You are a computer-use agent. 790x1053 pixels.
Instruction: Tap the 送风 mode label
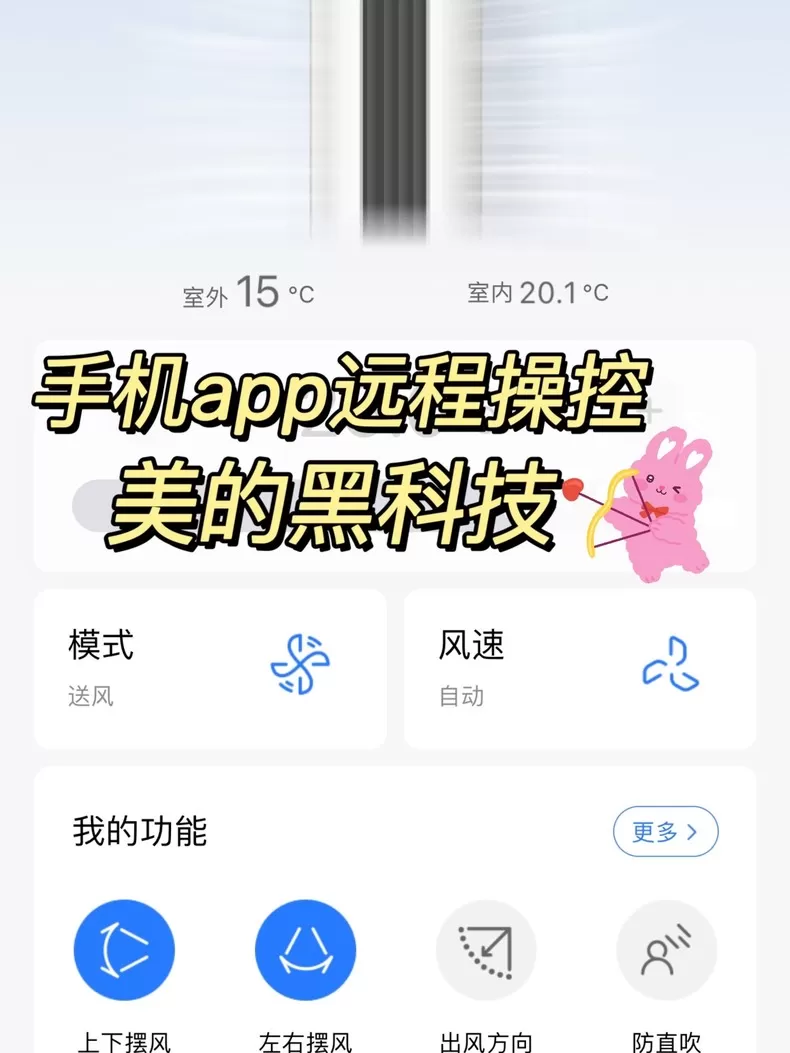pos(90,697)
